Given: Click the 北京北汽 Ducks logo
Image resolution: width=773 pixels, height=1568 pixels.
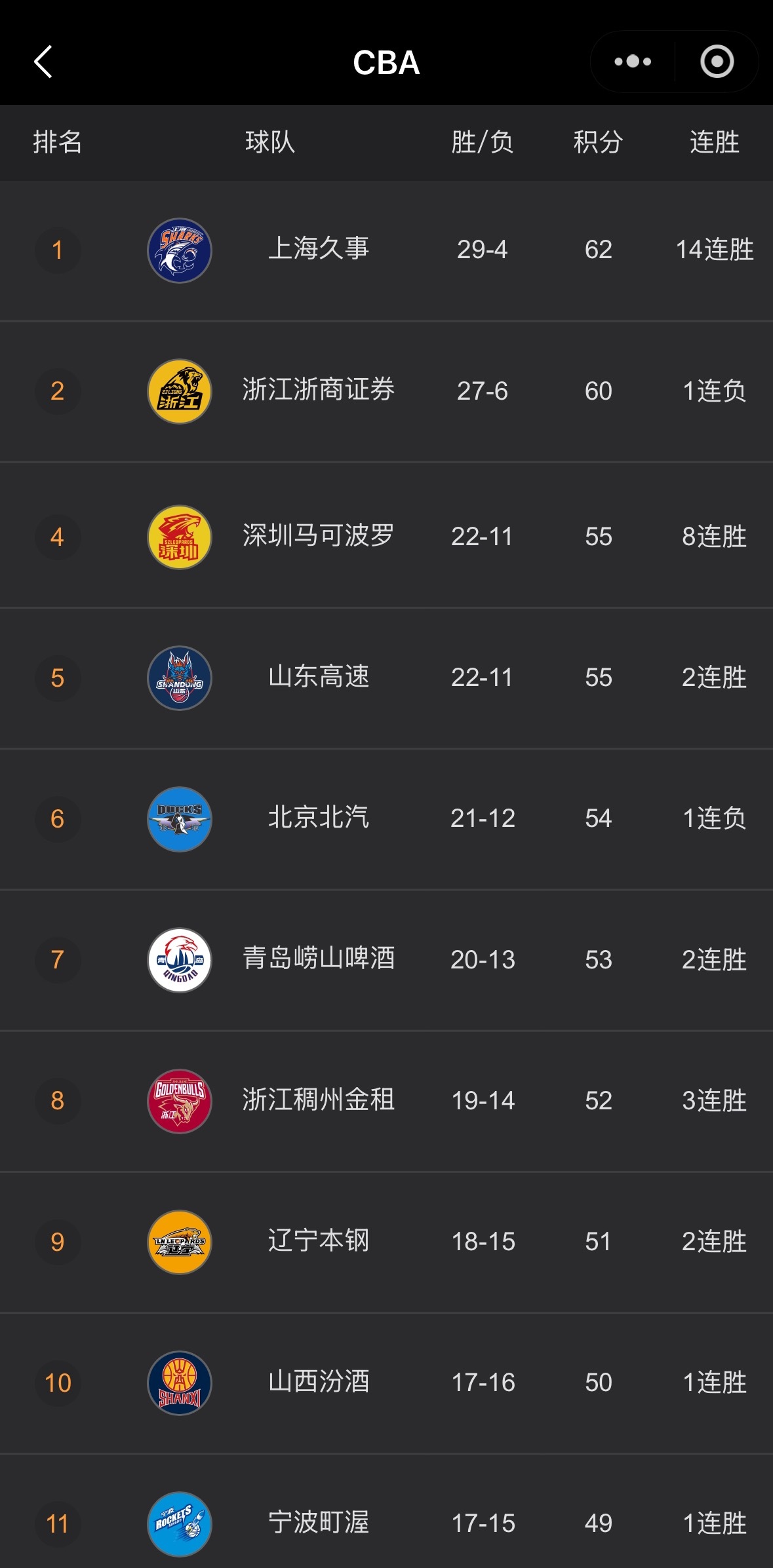Looking at the screenshot, I should tap(179, 818).
